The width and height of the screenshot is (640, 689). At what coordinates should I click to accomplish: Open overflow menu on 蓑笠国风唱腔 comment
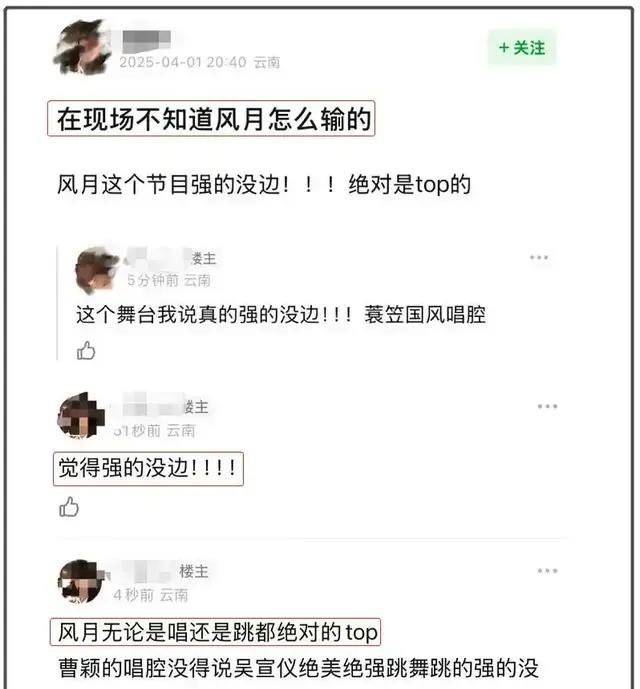point(539,258)
